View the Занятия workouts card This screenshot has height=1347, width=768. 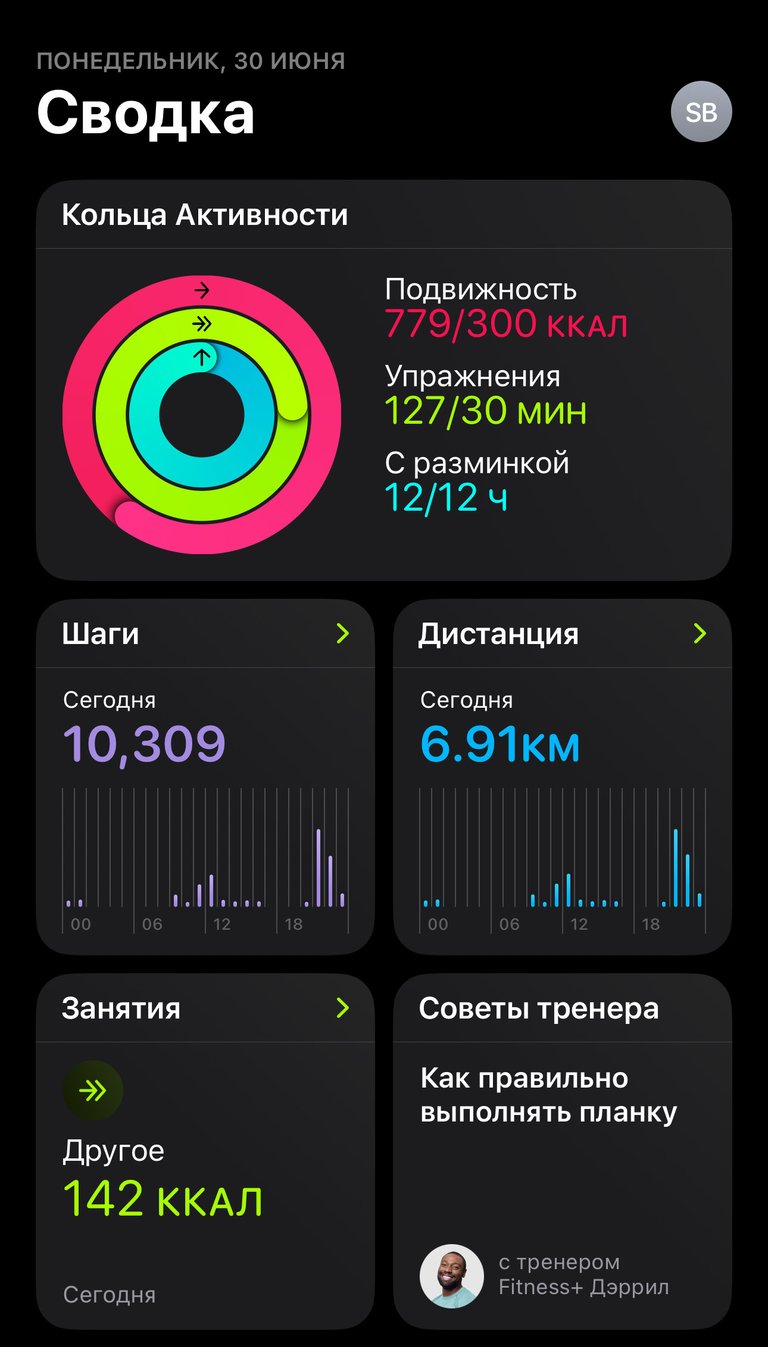point(205,1152)
